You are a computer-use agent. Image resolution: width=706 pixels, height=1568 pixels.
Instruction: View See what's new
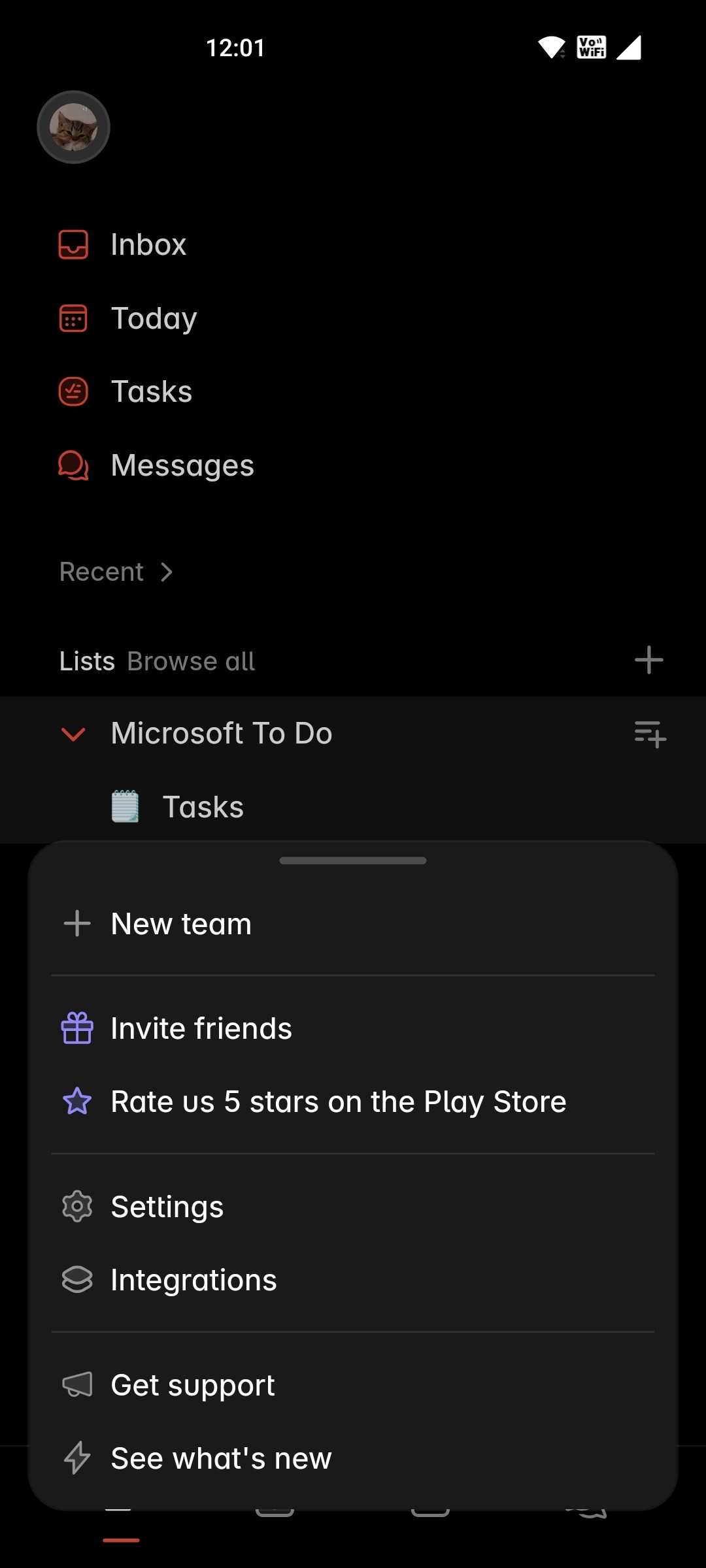click(x=221, y=1458)
